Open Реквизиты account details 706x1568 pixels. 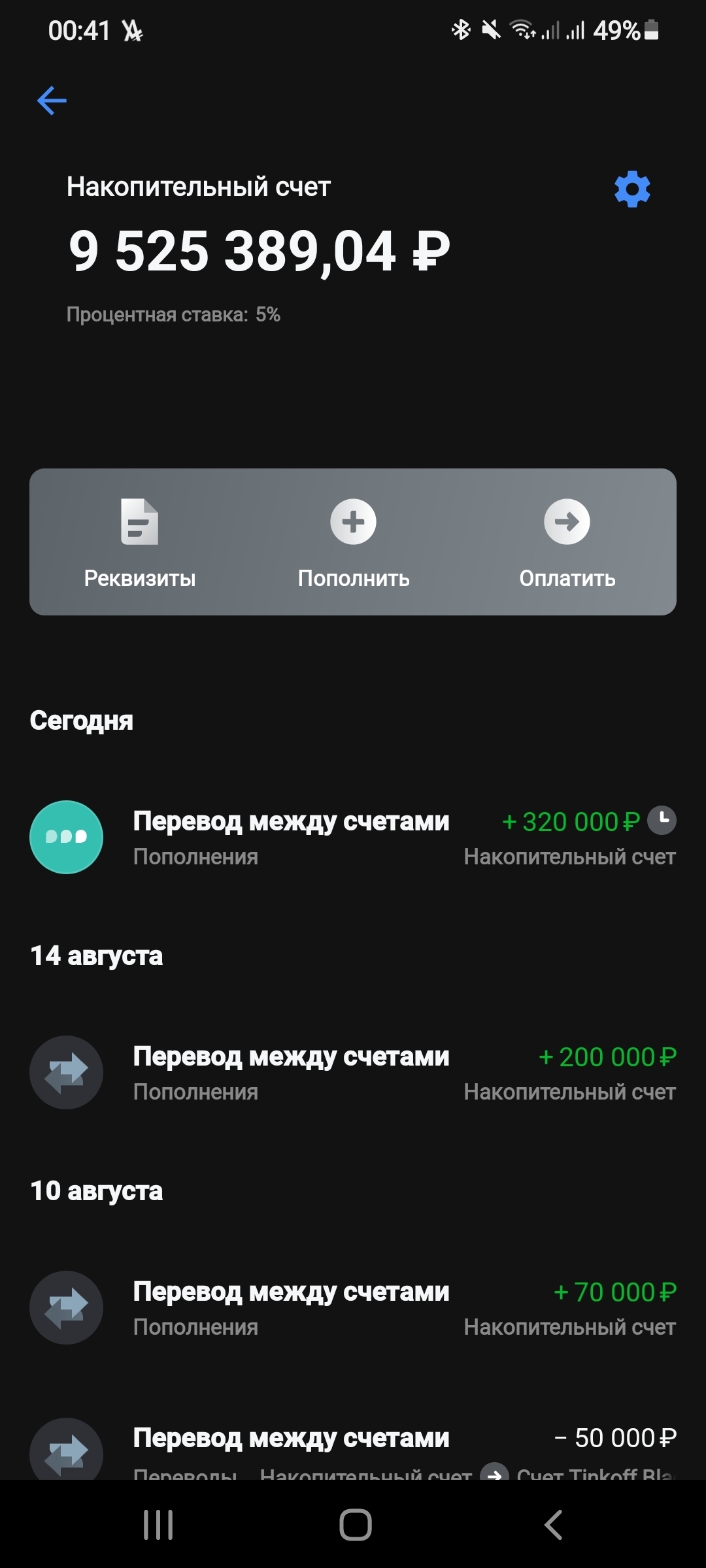(140, 542)
